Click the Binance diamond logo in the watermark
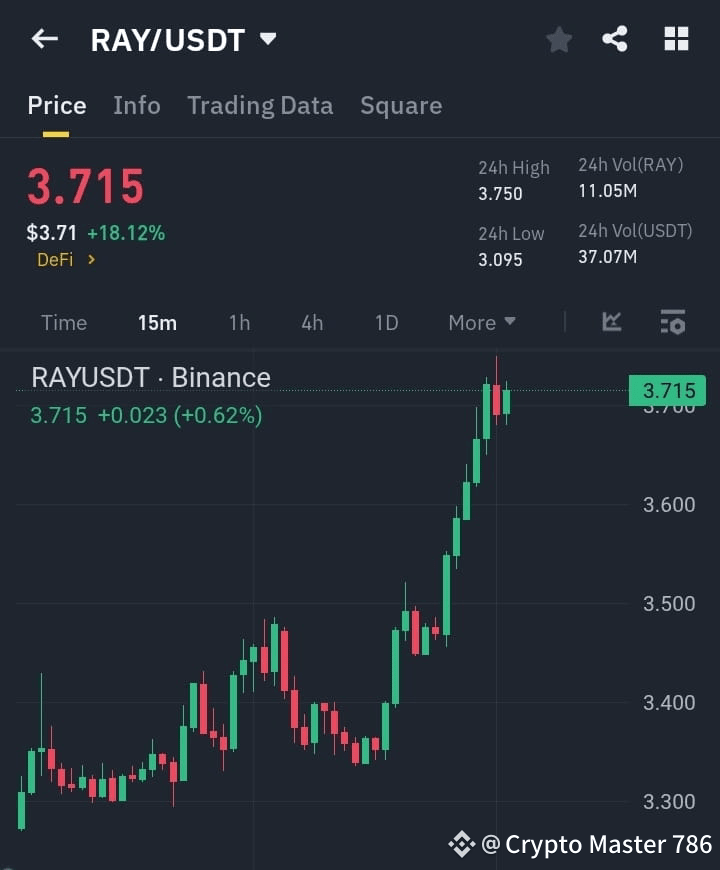720x870 pixels. tap(461, 843)
